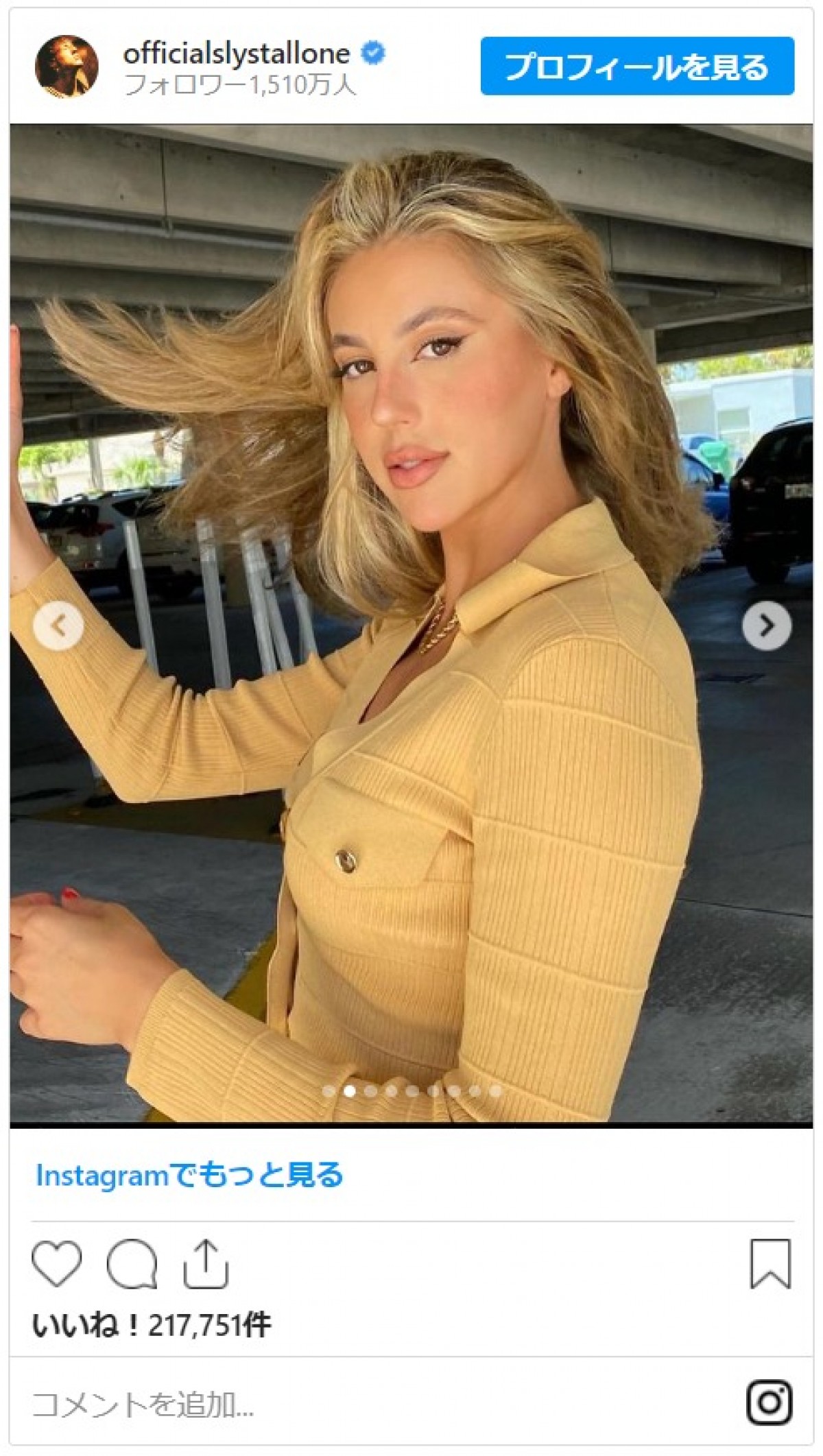Open the Instagram logo icon
This screenshot has height=1456, width=823.
(770, 1403)
